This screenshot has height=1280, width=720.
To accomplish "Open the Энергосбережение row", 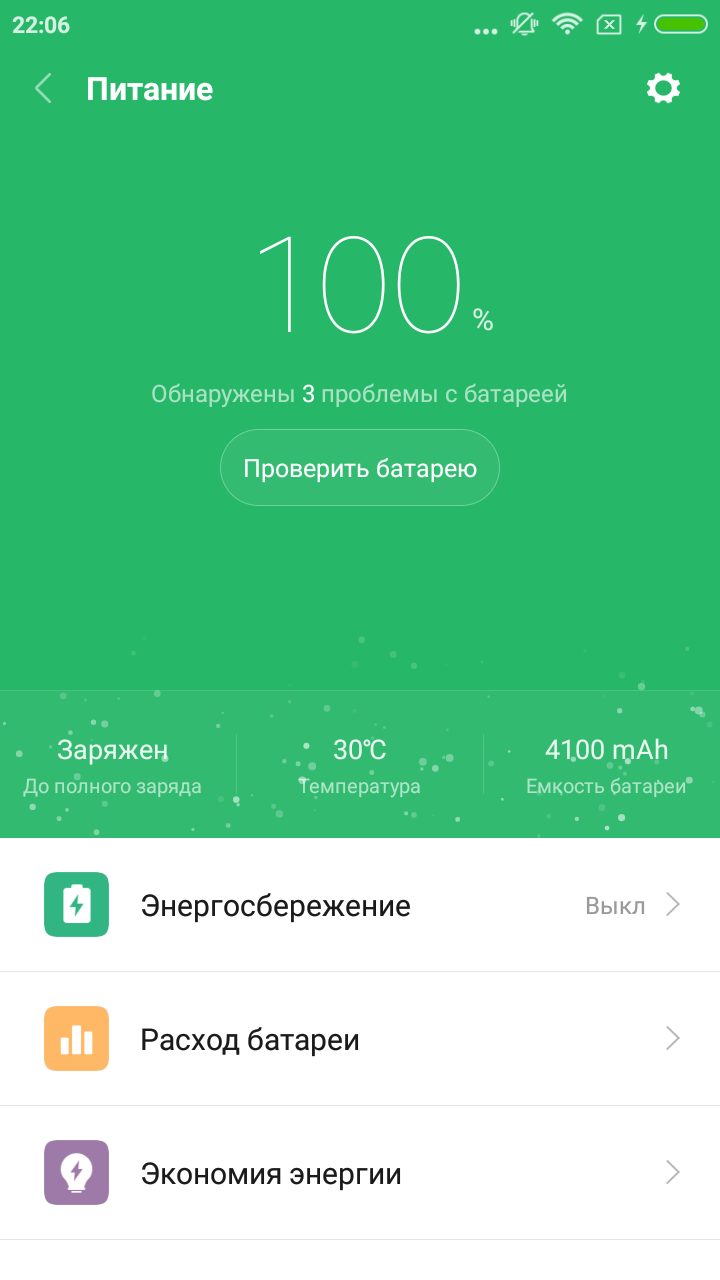I will pos(360,905).
